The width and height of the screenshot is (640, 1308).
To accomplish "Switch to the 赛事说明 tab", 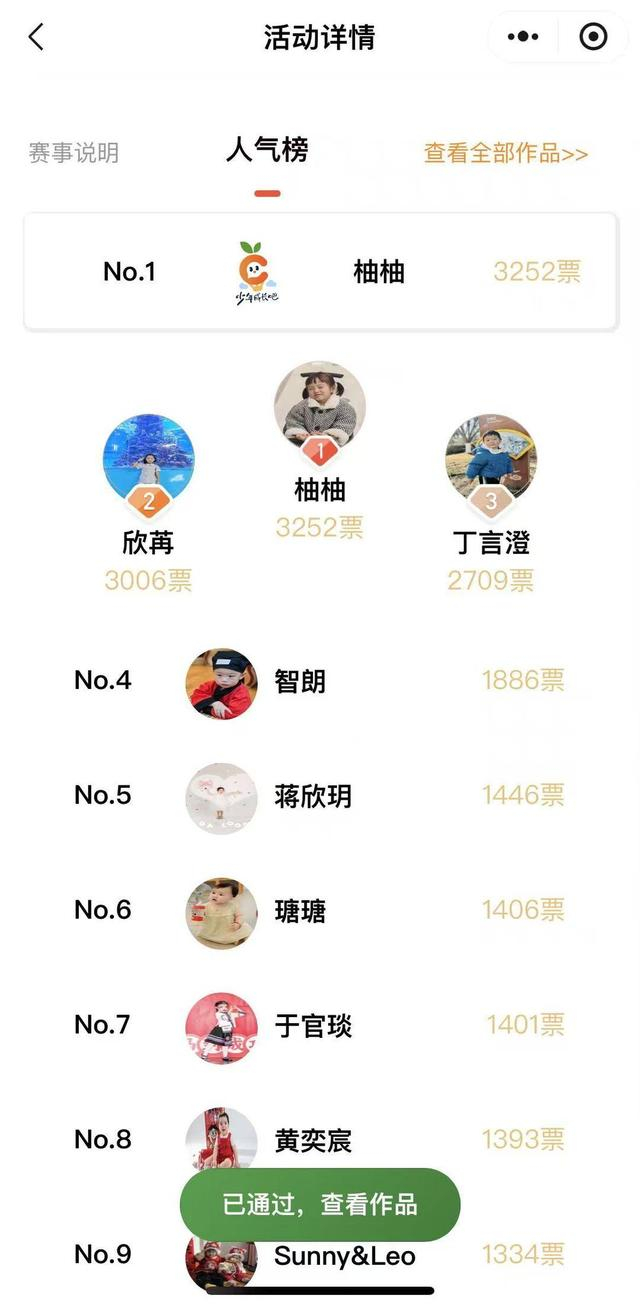I will pos(74,153).
